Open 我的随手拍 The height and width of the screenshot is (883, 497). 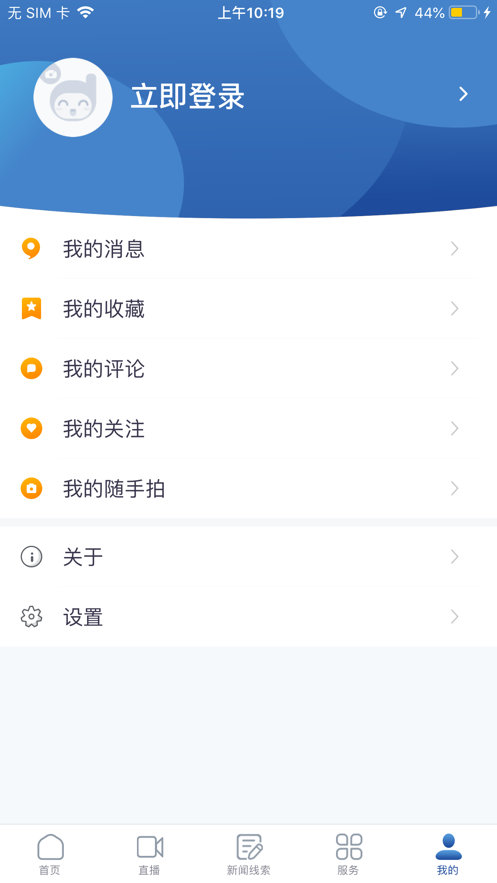point(248,488)
